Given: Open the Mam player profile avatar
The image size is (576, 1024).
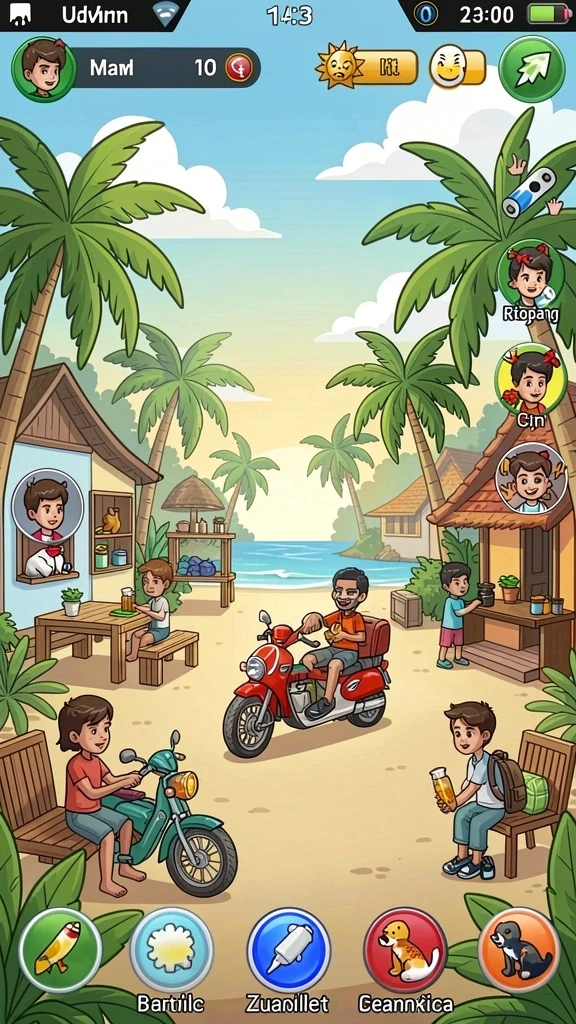Looking at the screenshot, I should pyautogui.click(x=44, y=69).
